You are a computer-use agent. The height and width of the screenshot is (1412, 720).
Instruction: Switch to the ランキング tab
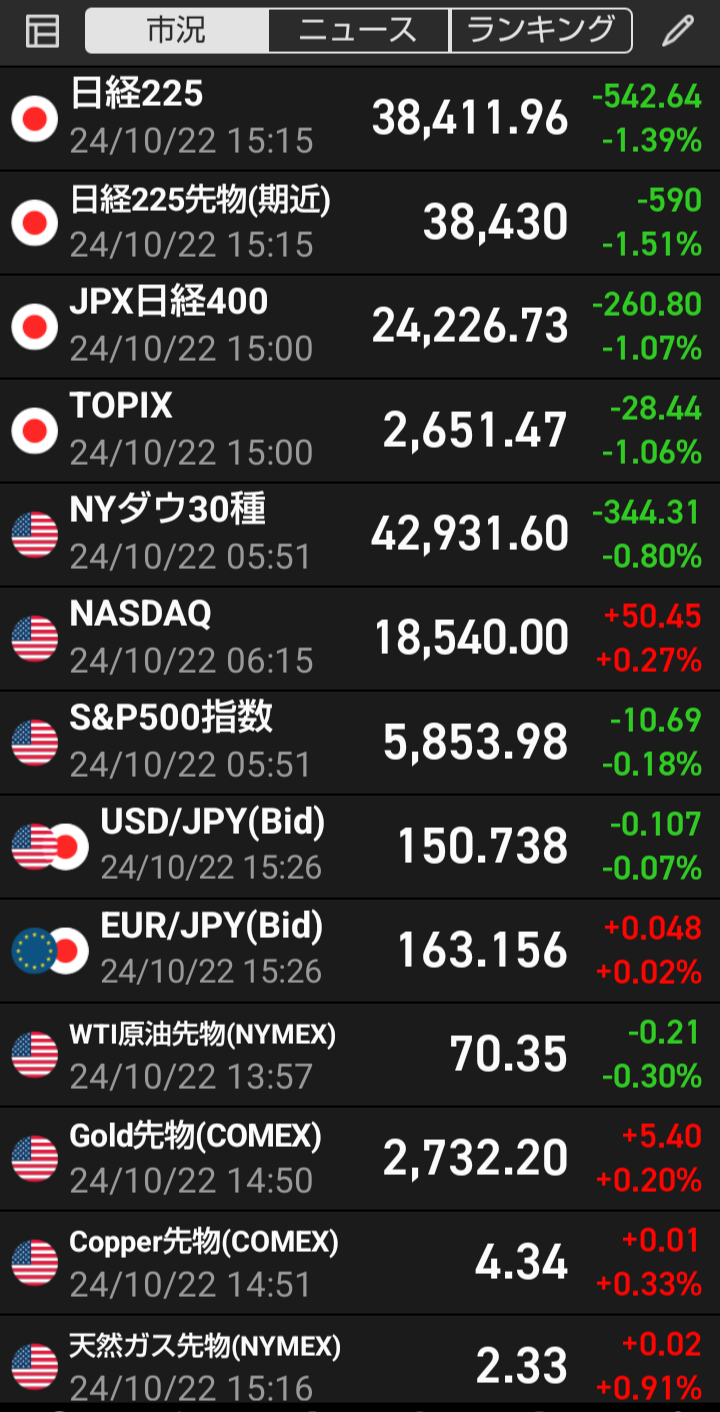point(541,31)
